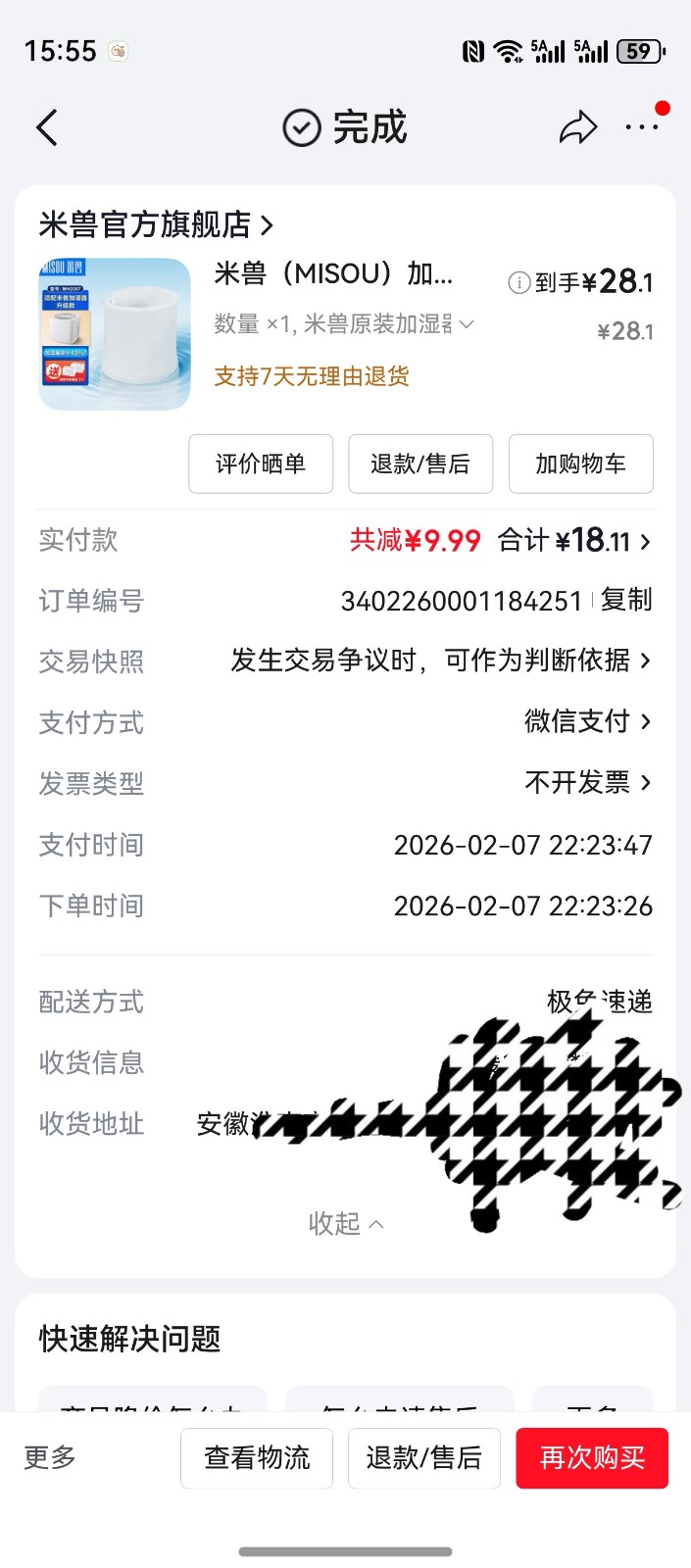Collapse order details with 收起
The image size is (691, 1568).
345,1223
